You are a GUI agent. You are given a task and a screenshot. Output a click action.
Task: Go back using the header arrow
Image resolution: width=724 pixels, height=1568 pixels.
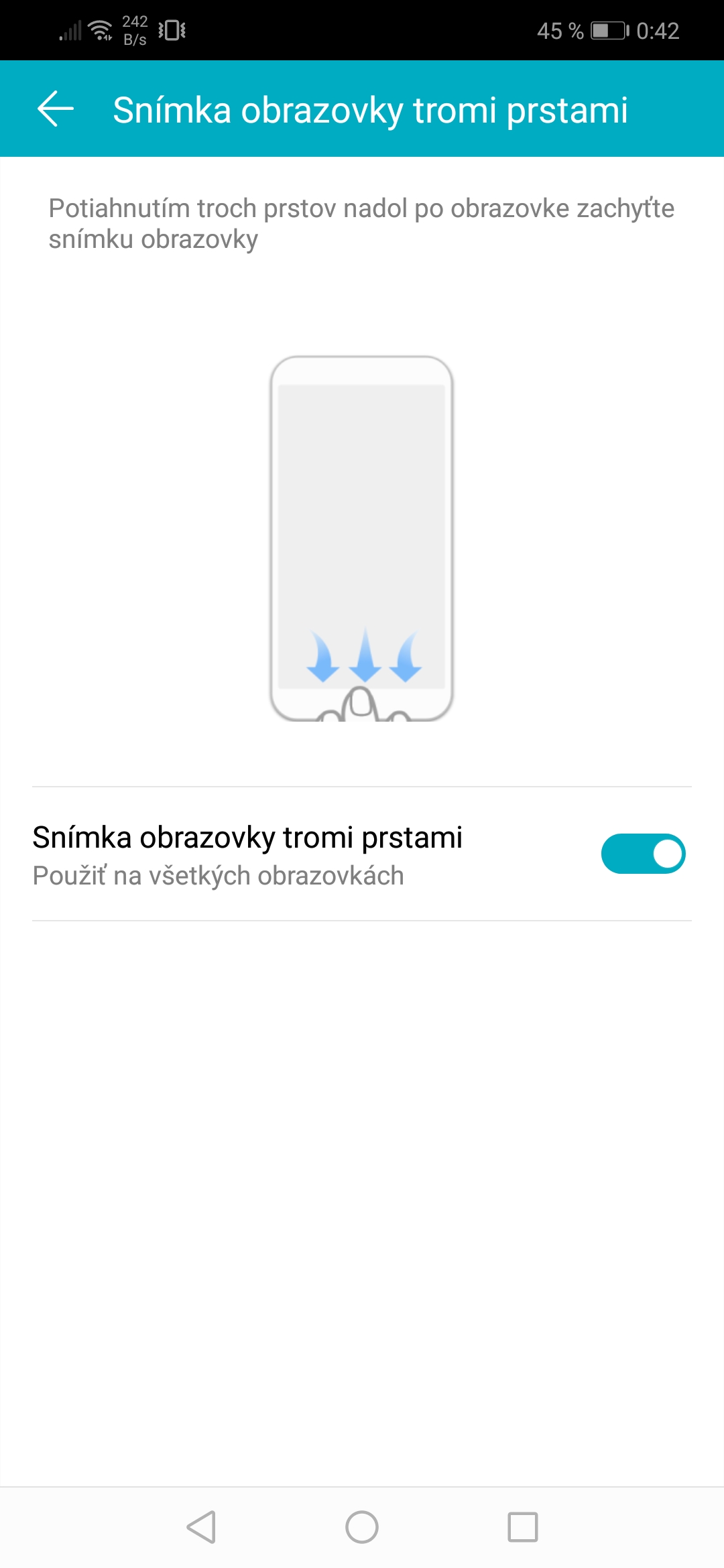coord(56,109)
